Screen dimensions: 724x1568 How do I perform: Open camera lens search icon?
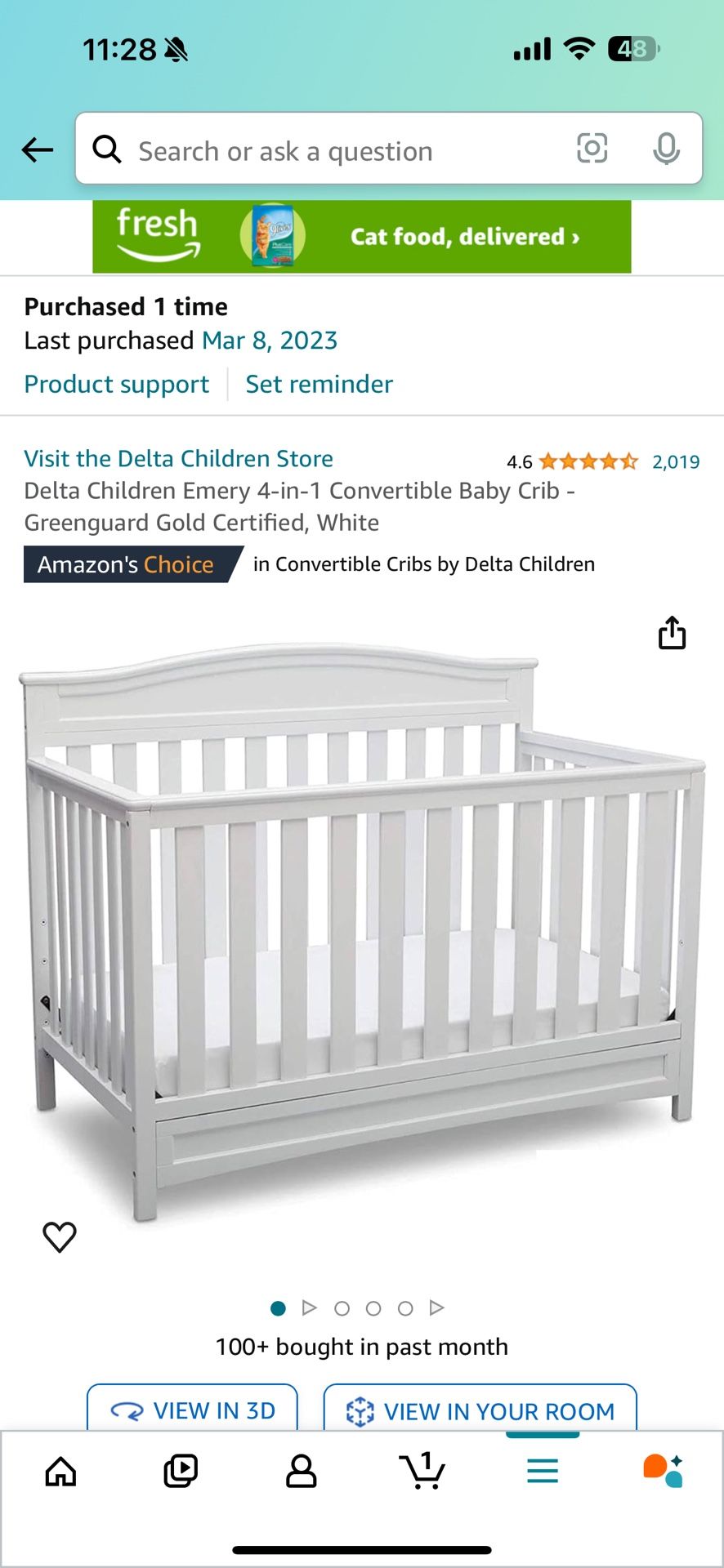(x=592, y=149)
